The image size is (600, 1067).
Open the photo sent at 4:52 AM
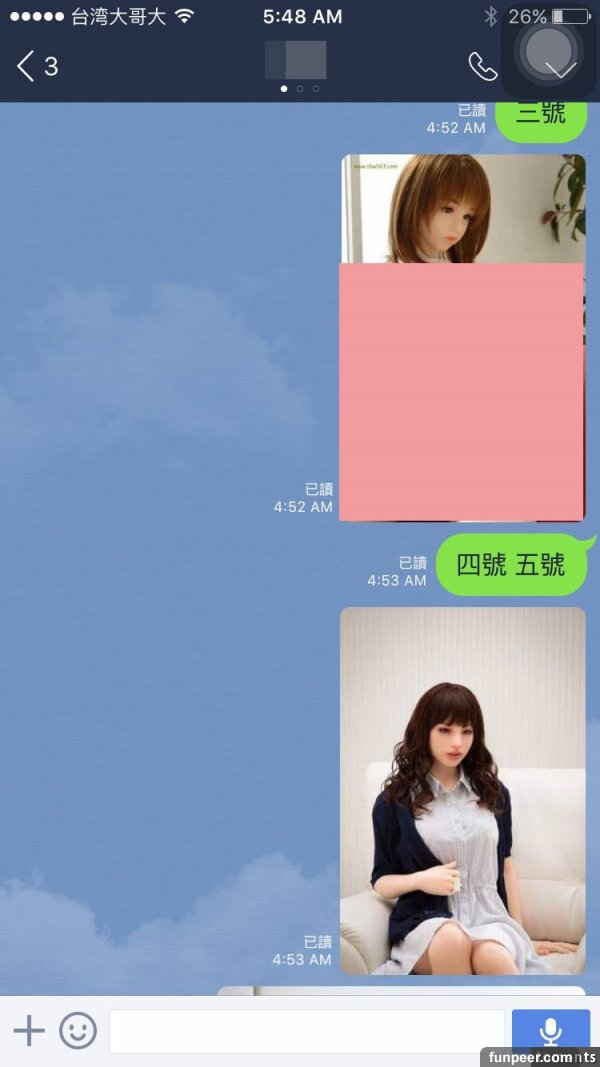tap(462, 338)
